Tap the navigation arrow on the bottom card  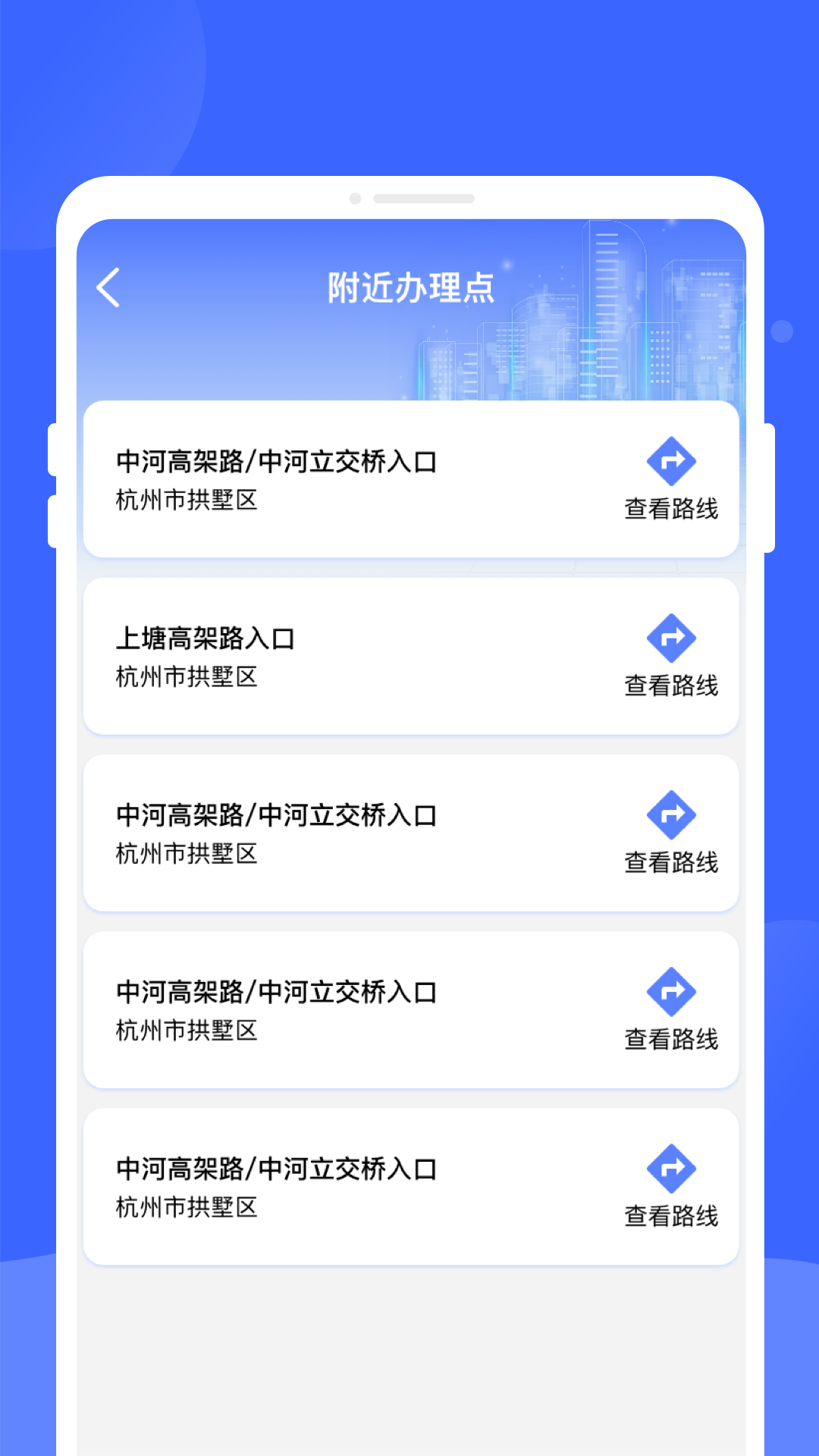coord(670,1170)
